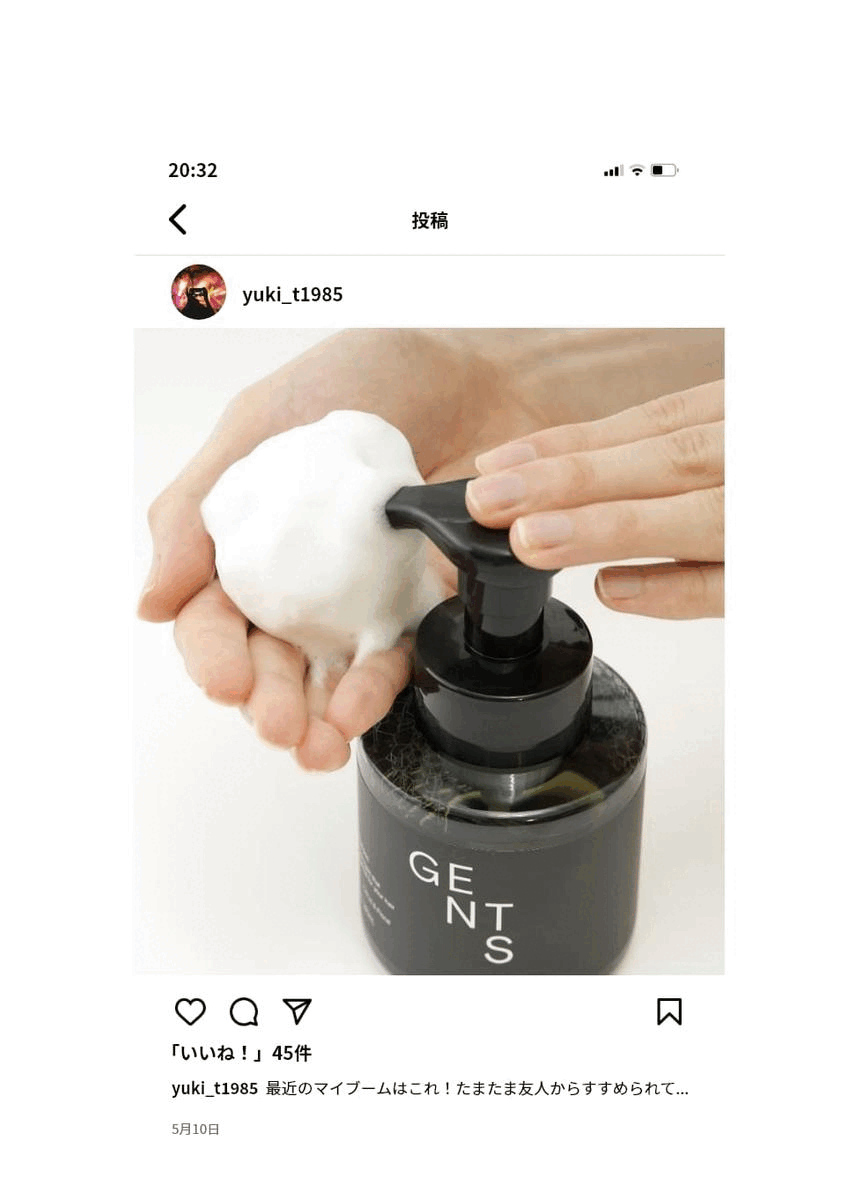848x1200 pixels.
Task: Open yuki_t1985's profile picture
Action: coord(198,292)
